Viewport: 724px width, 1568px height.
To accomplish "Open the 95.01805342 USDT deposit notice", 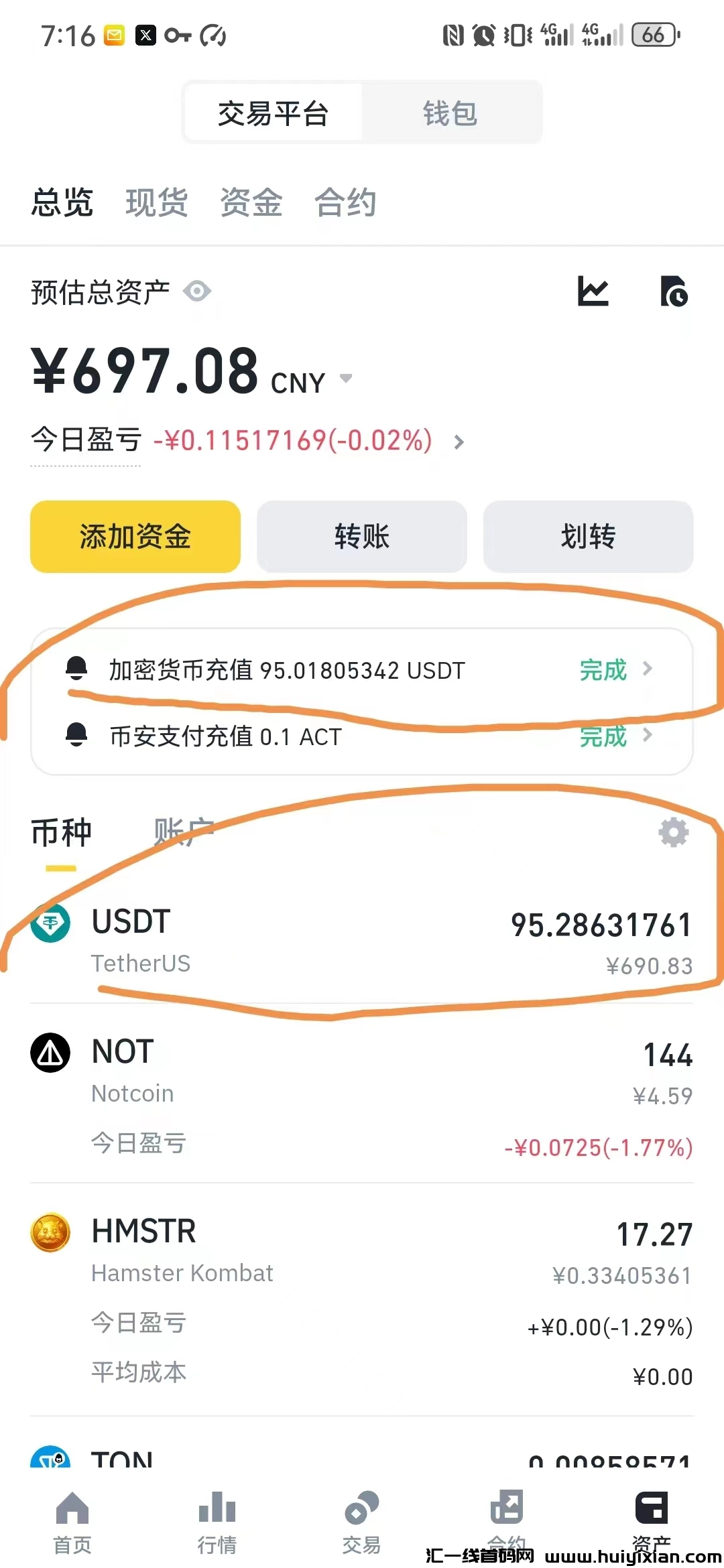I will [362, 669].
